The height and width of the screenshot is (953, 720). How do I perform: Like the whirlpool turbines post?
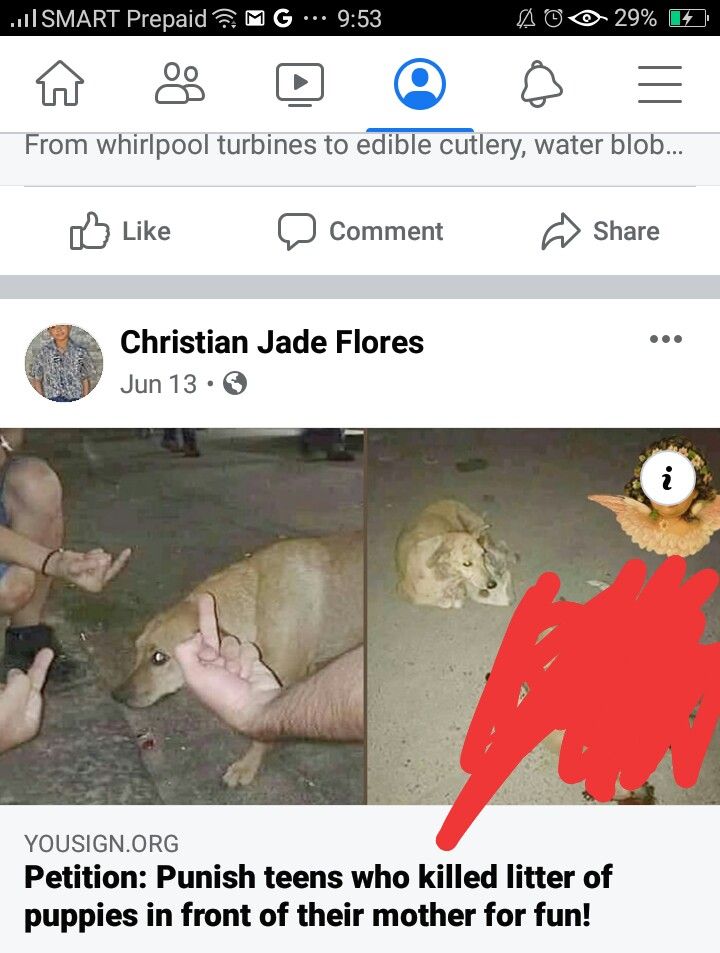pyautogui.click(x=120, y=231)
